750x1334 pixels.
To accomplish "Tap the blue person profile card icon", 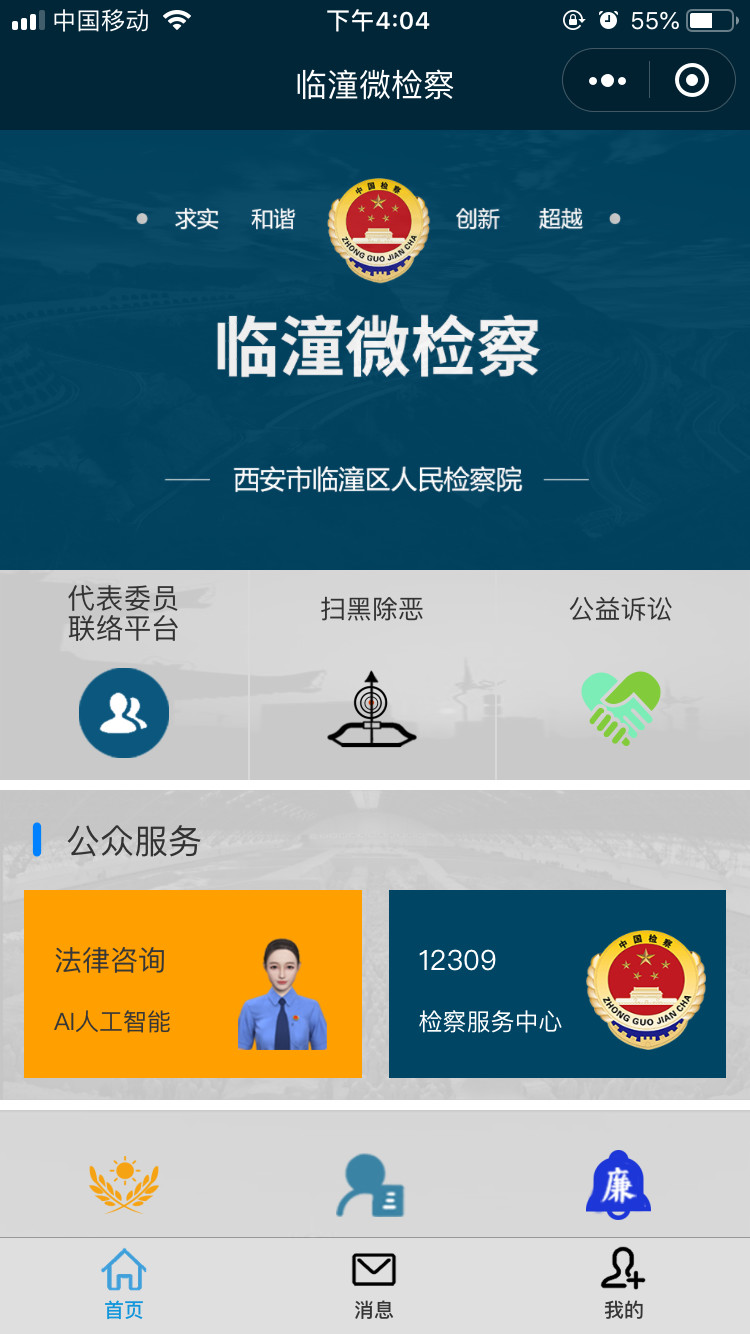I will [x=370, y=1186].
